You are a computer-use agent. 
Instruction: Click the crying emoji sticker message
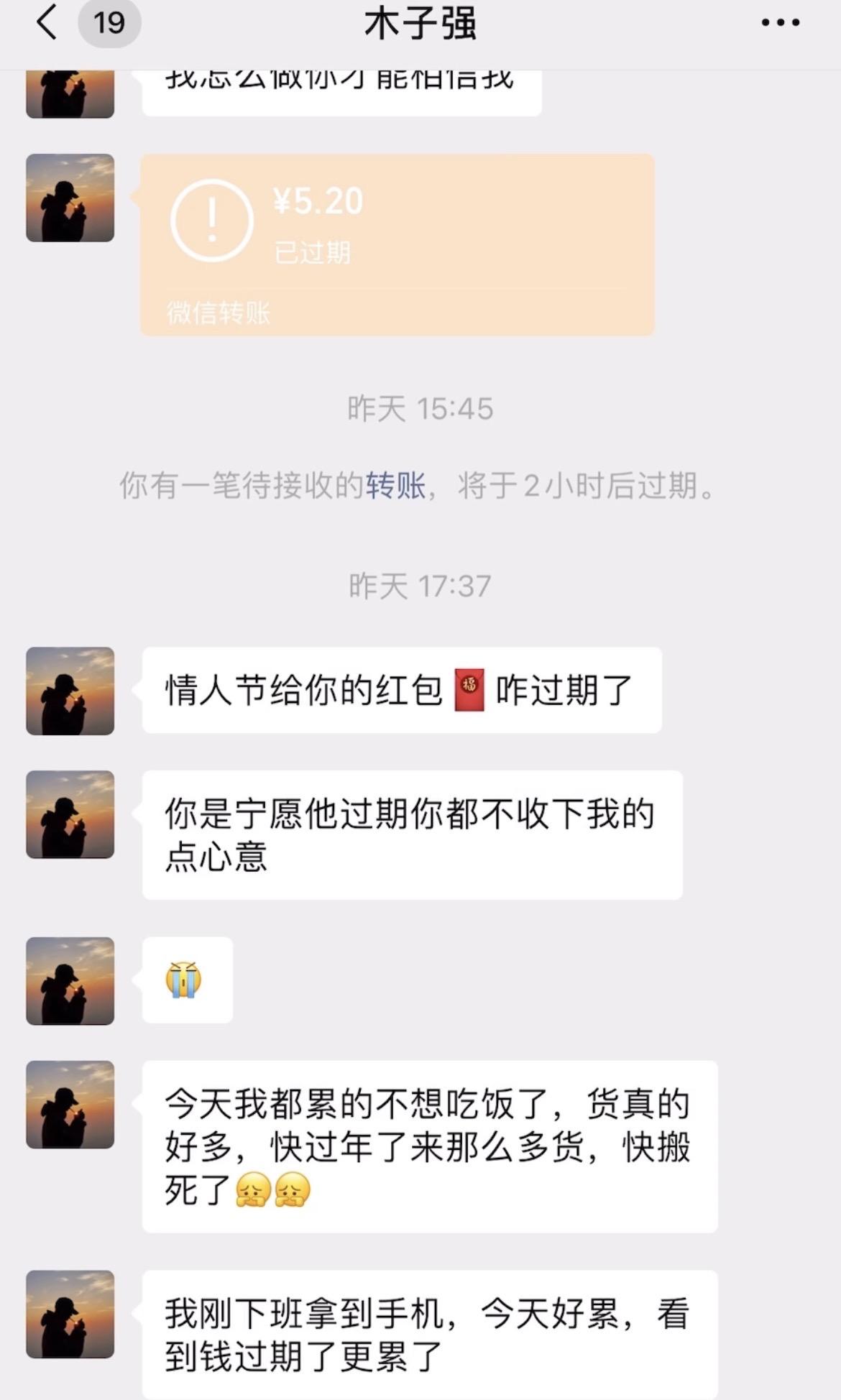pos(185,981)
